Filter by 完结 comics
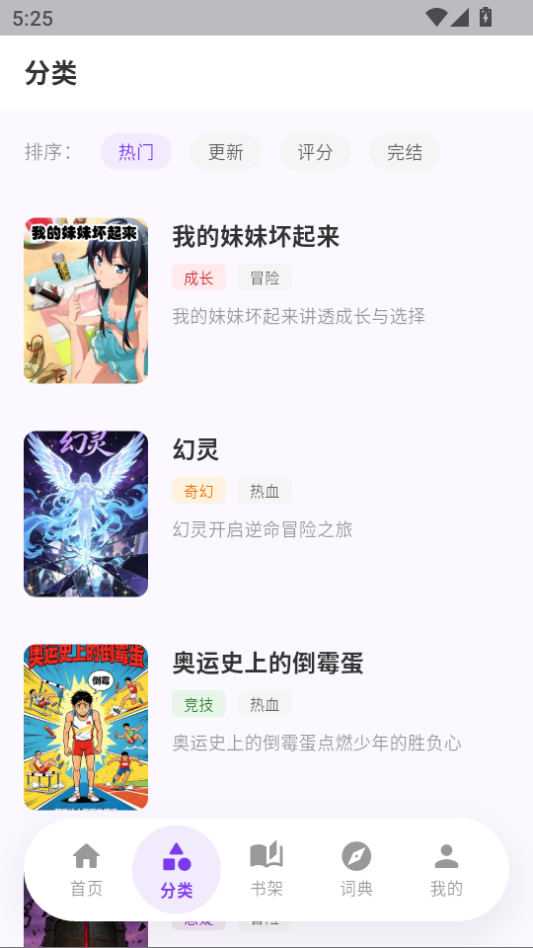The height and width of the screenshot is (948, 533). 404,152
